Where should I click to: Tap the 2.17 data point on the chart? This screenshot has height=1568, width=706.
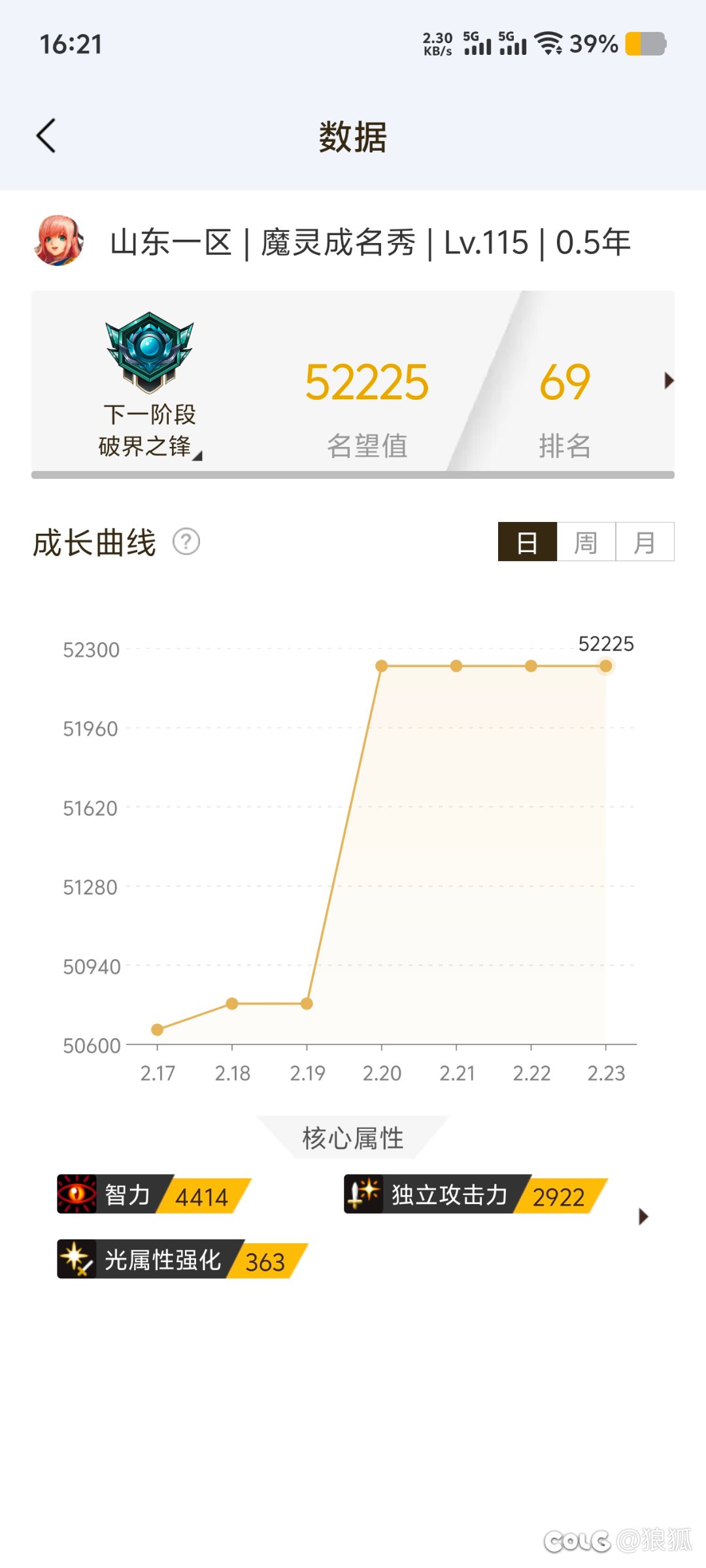157,1030
